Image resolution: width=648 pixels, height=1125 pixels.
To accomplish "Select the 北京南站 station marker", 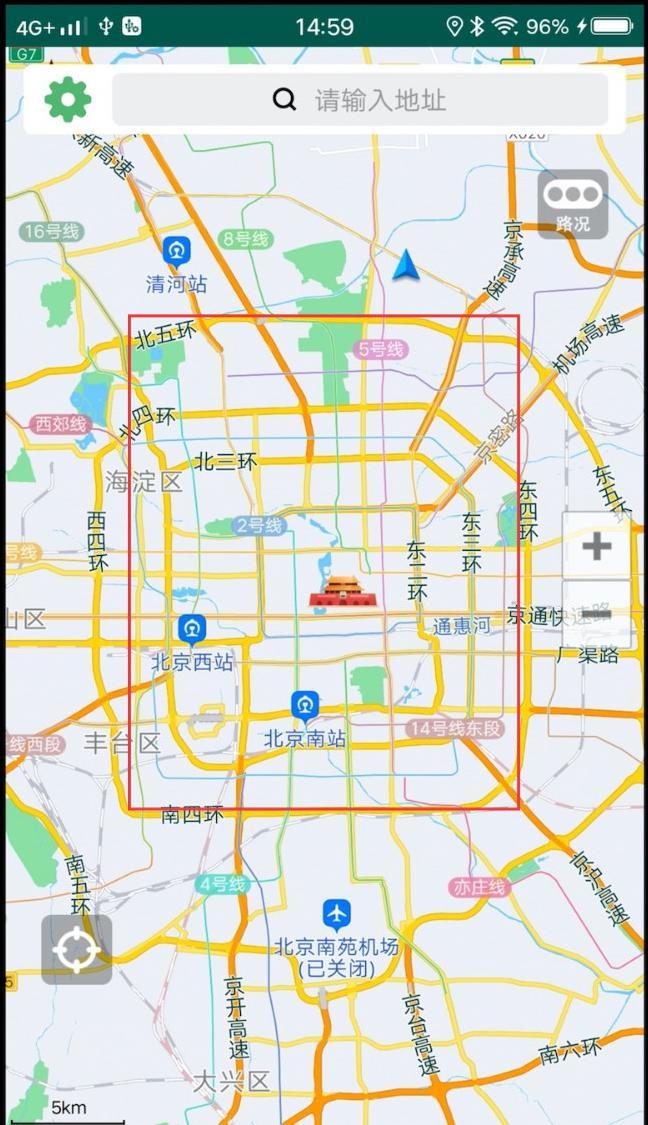I will click(x=305, y=707).
